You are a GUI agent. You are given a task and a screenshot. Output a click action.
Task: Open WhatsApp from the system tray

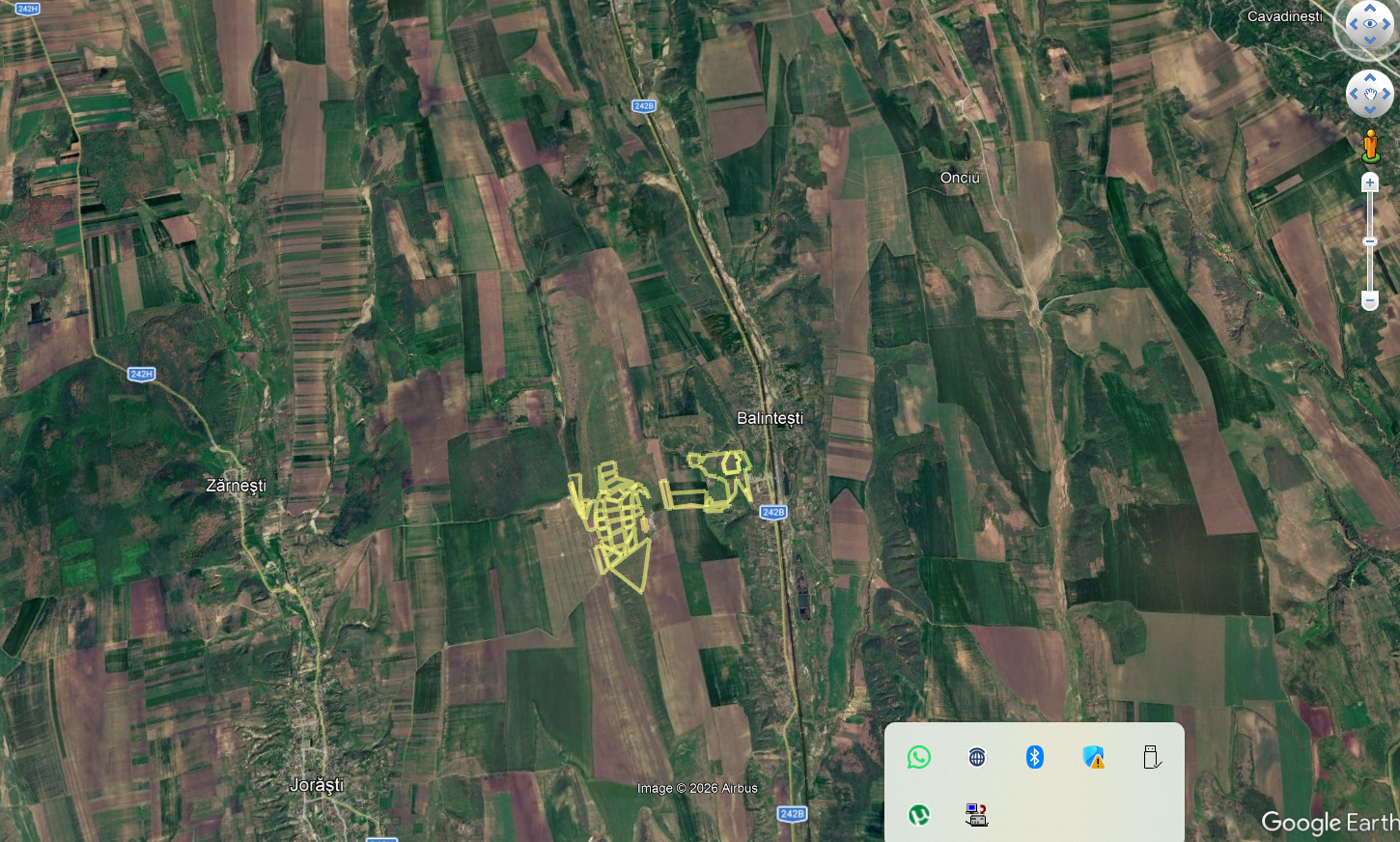pos(919,757)
